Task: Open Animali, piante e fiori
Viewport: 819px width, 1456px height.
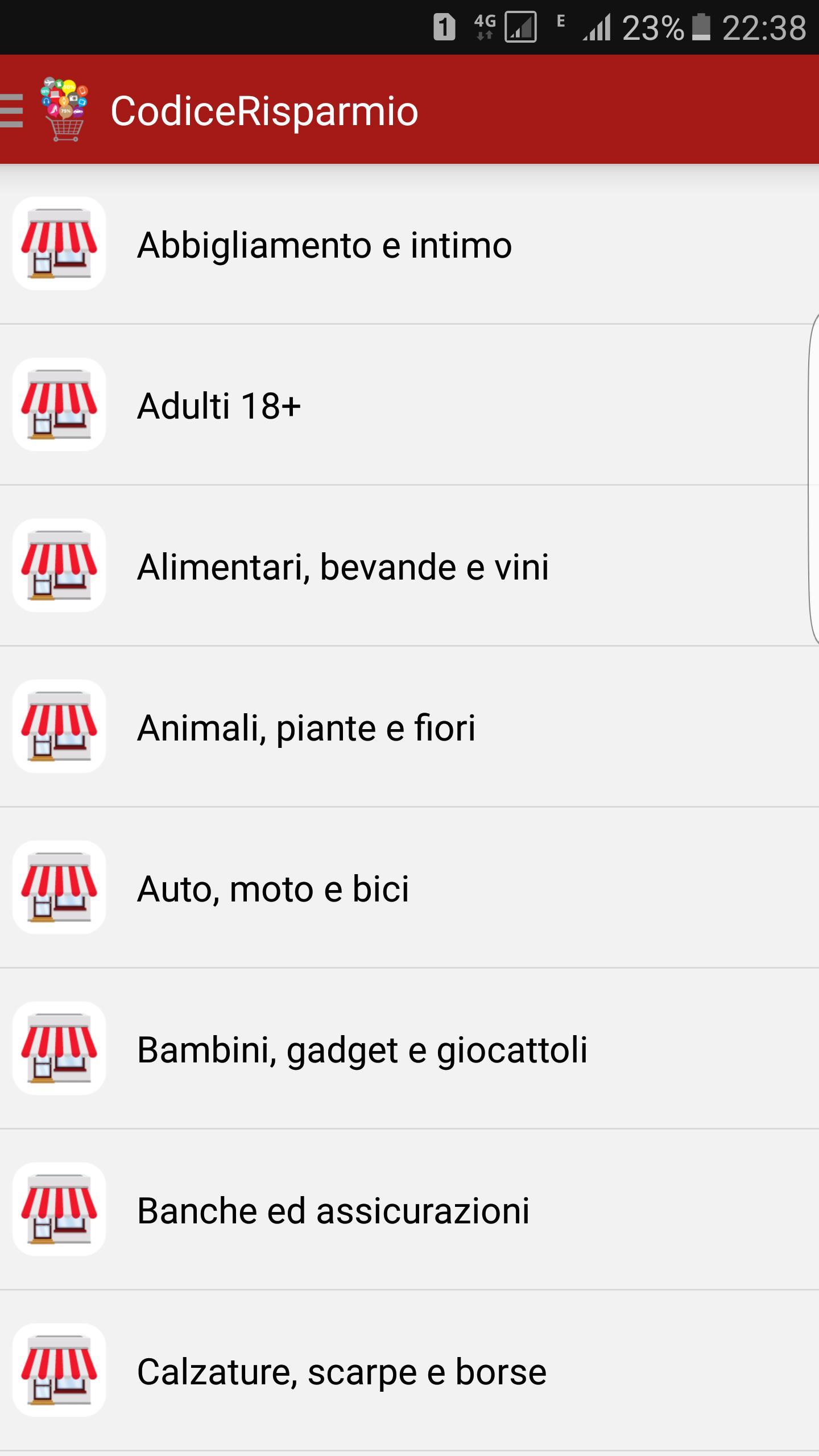Action: point(306,727)
